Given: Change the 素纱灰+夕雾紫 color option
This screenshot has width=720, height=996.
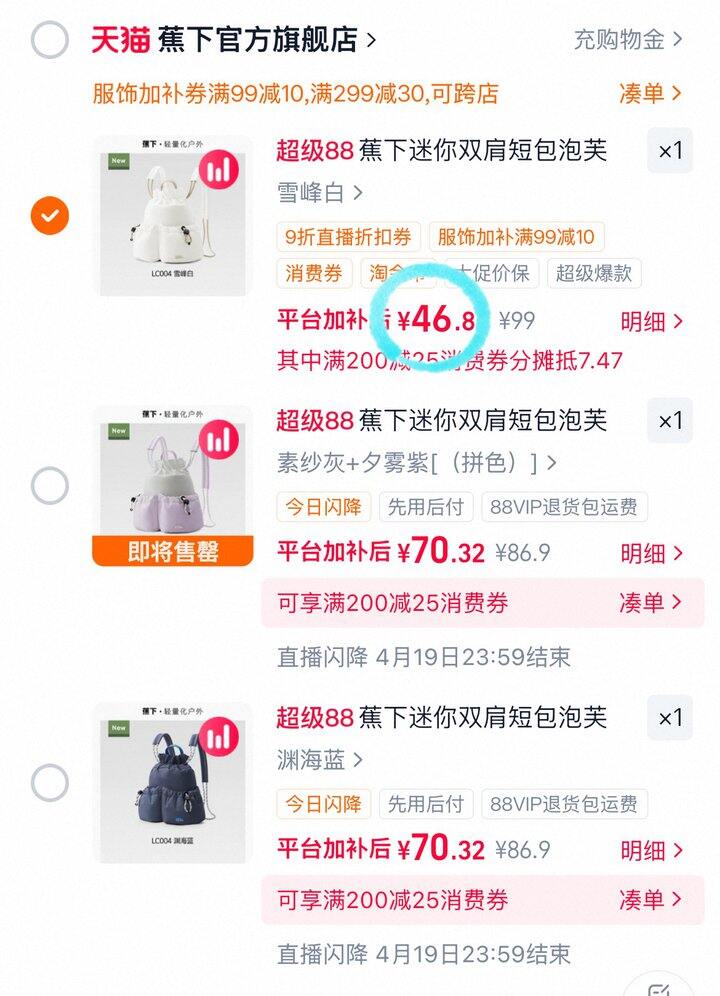Looking at the screenshot, I should (x=416, y=463).
